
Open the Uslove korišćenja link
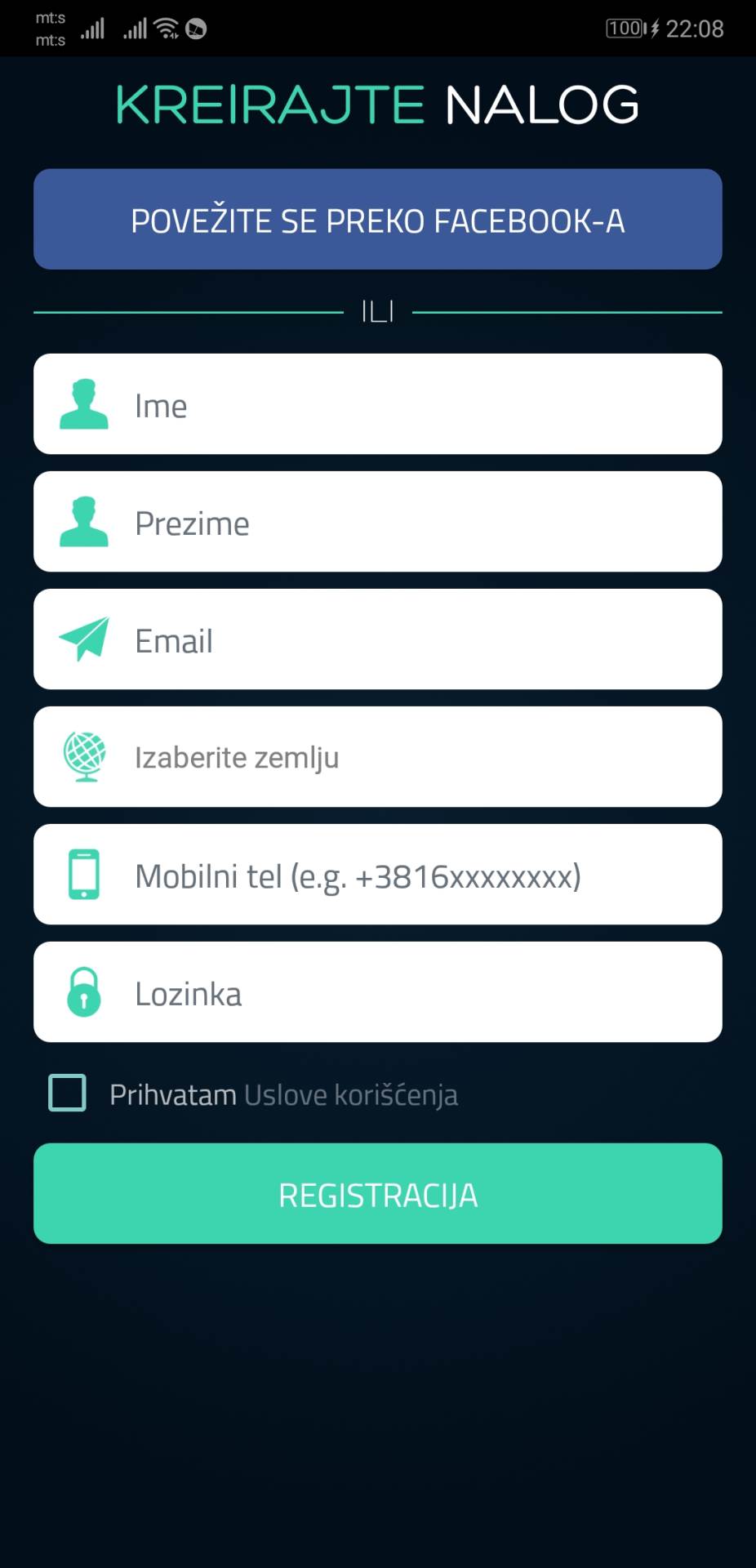pos(351,1094)
